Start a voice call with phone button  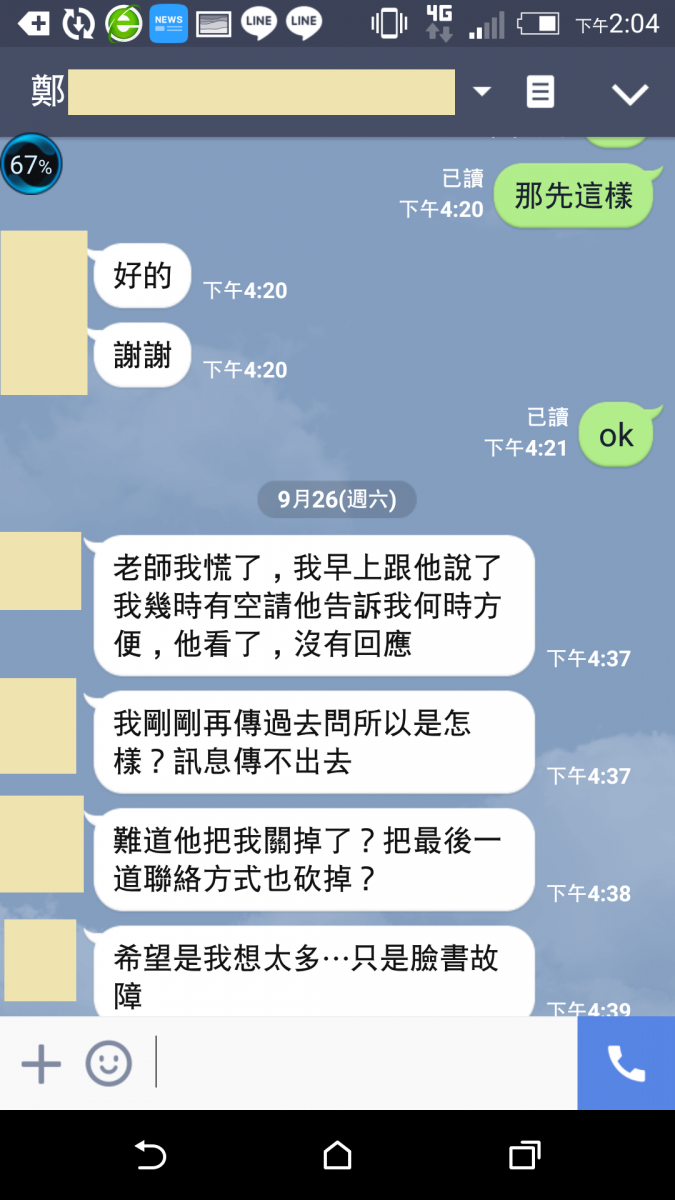[626, 1064]
